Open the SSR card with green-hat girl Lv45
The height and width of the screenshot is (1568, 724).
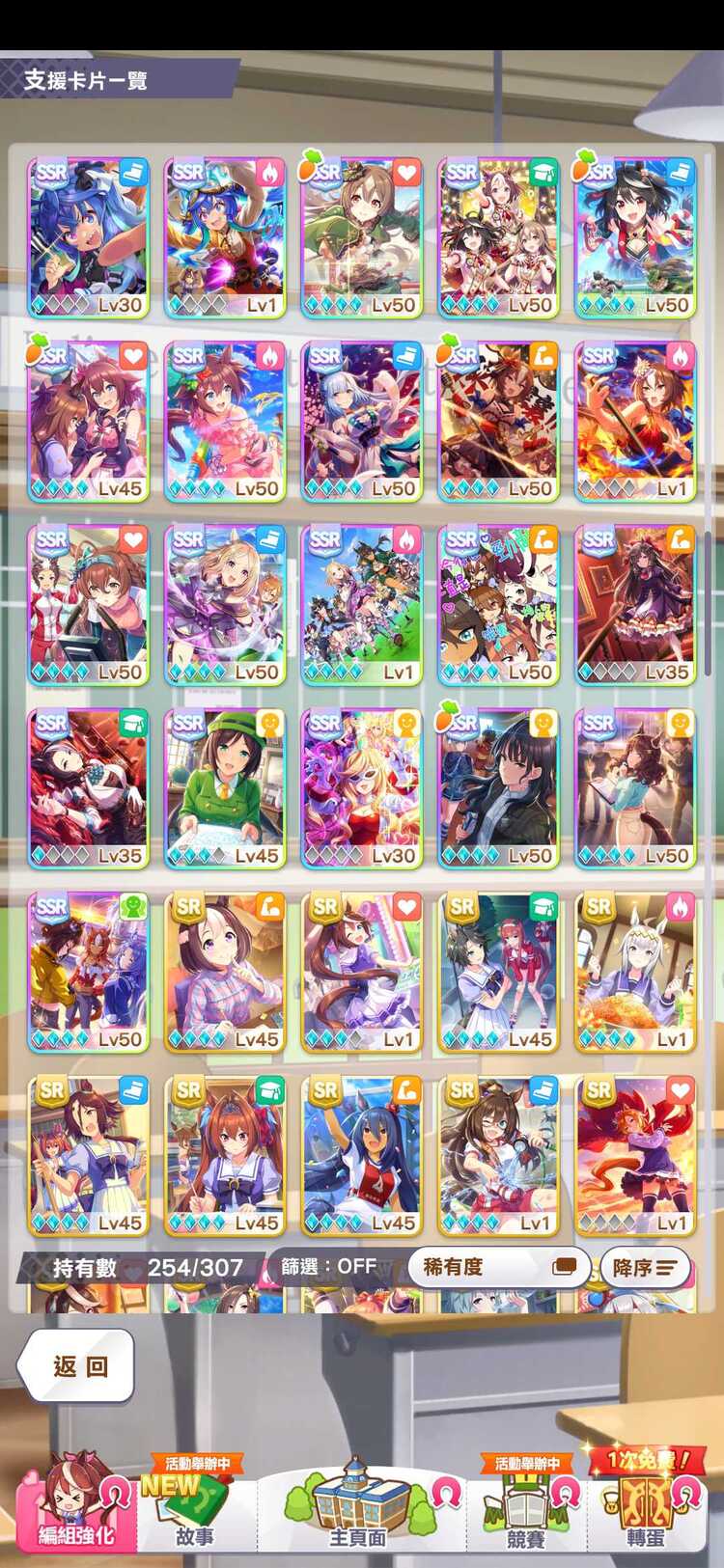[x=225, y=788]
